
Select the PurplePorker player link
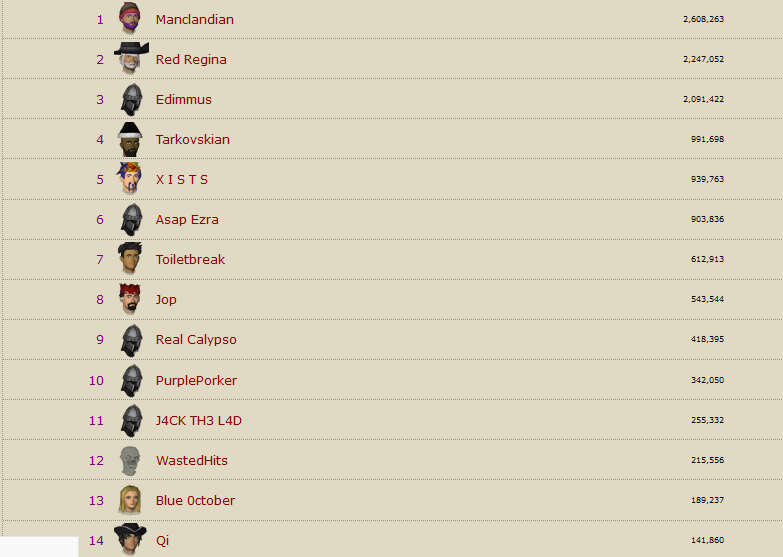(x=196, y=380)
